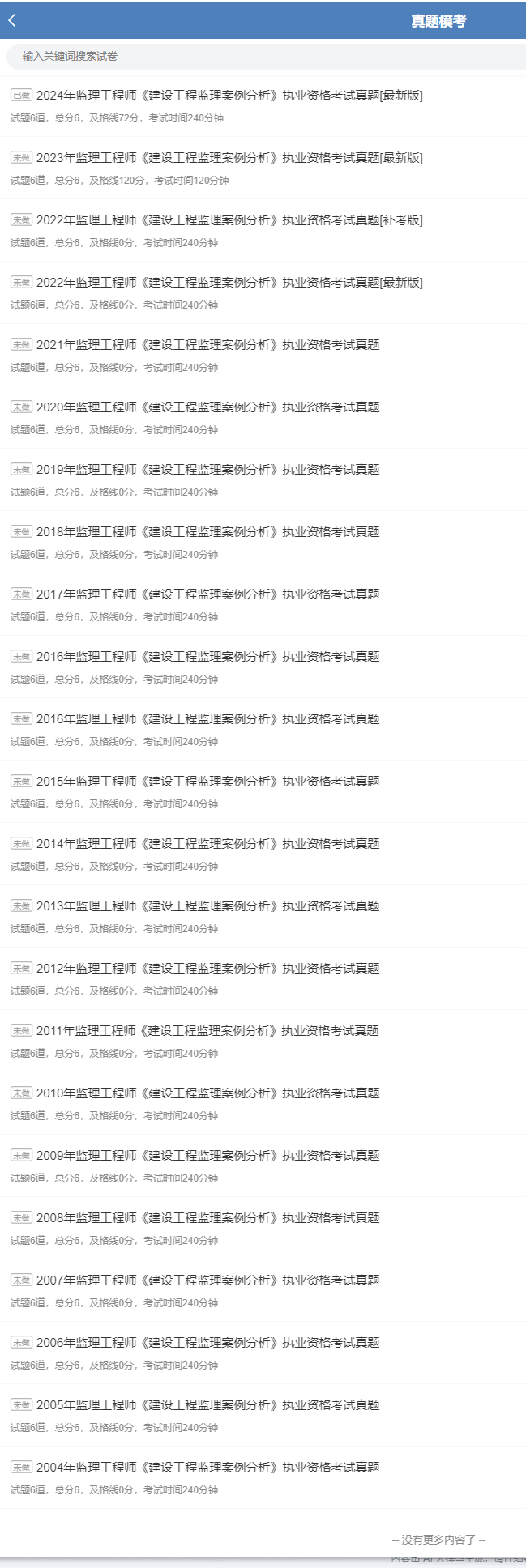The image size is (526, 1568).
Task: Choose the 2018年监理工程师 exam paper
Action: 207,532
